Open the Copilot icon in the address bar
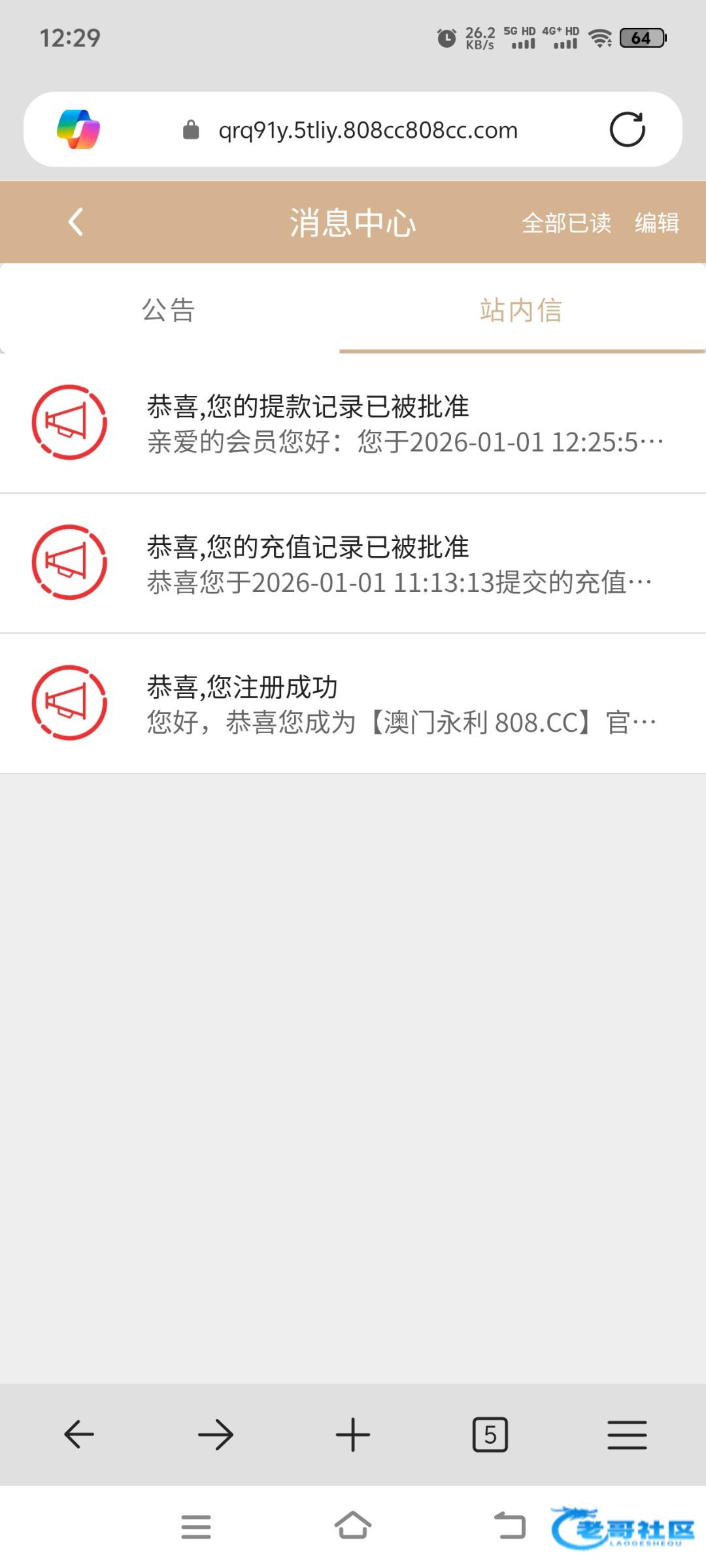 78,129
